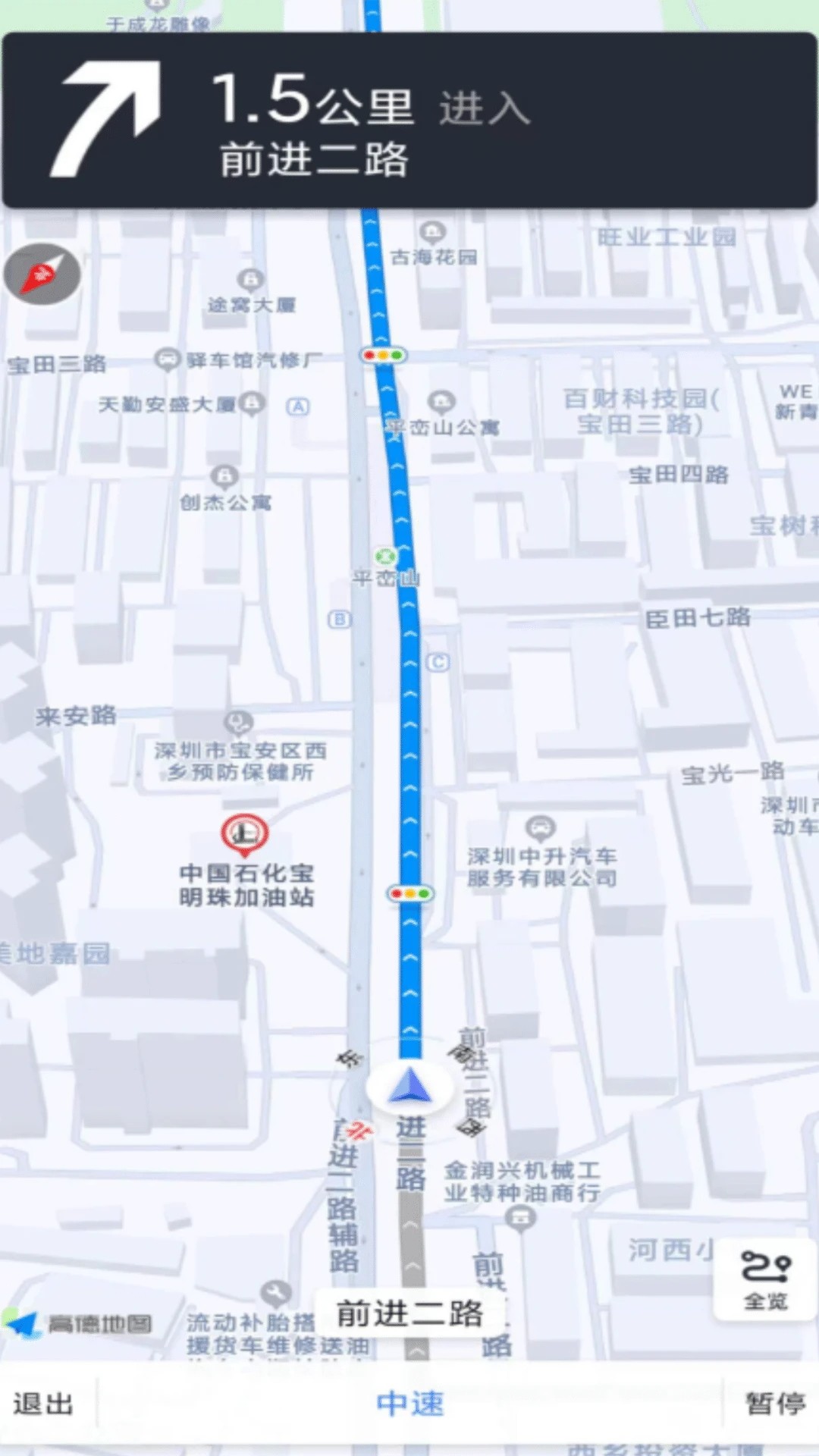Open the 全览 route overview icon

pyautogui.click(x=764, y=1268)
